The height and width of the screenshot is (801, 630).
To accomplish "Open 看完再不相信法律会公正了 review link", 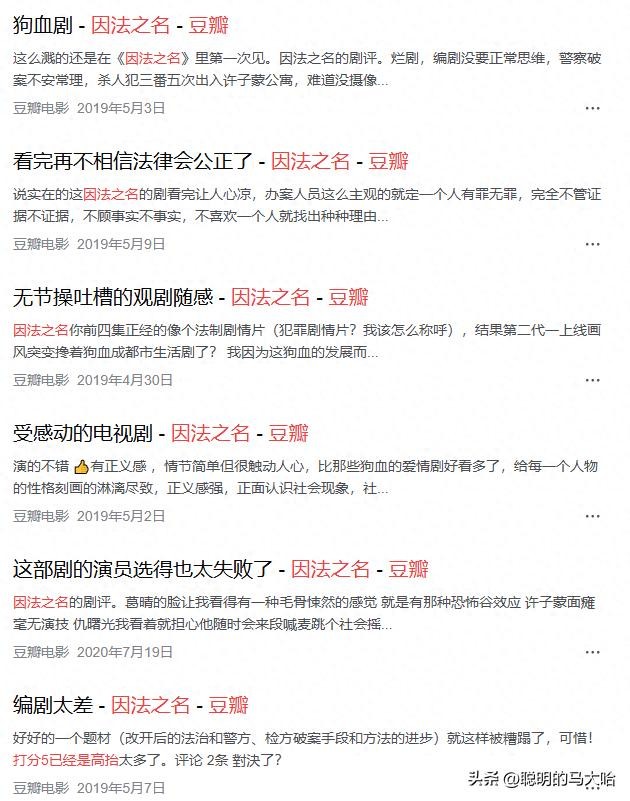I will pos(211,161).
